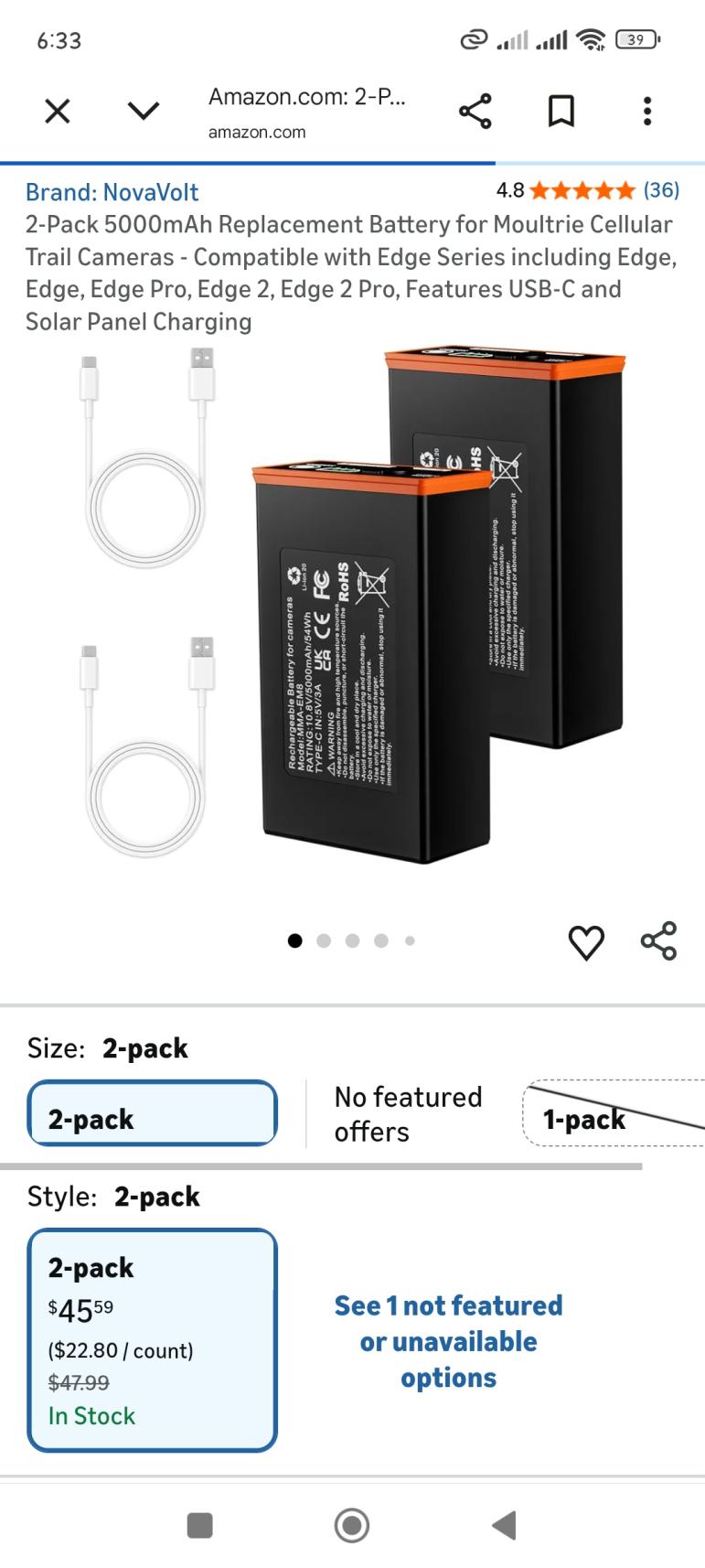This screenshot has width=705, height=1568.
Task: Expand the browser tab down-chevron
Action: pyautogui.click(x=144, y=112)
